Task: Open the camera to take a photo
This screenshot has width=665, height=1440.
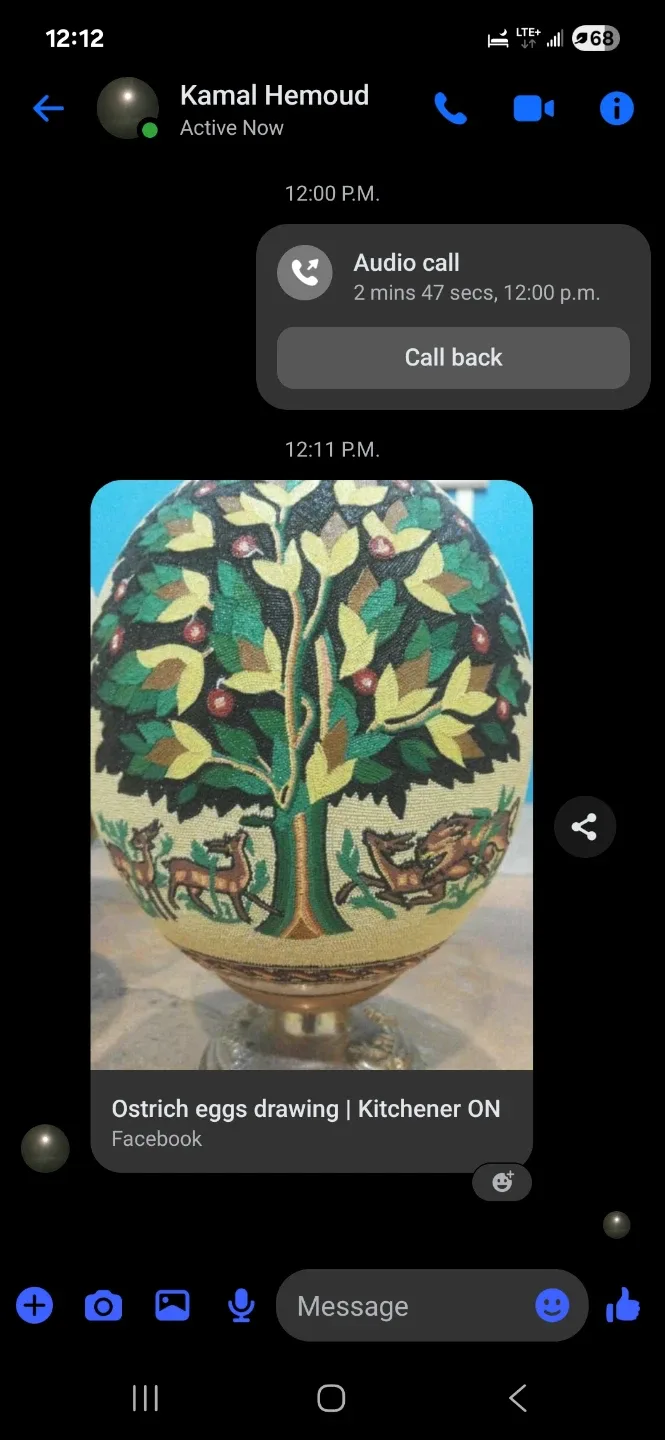Action: tap(103, 1305)
